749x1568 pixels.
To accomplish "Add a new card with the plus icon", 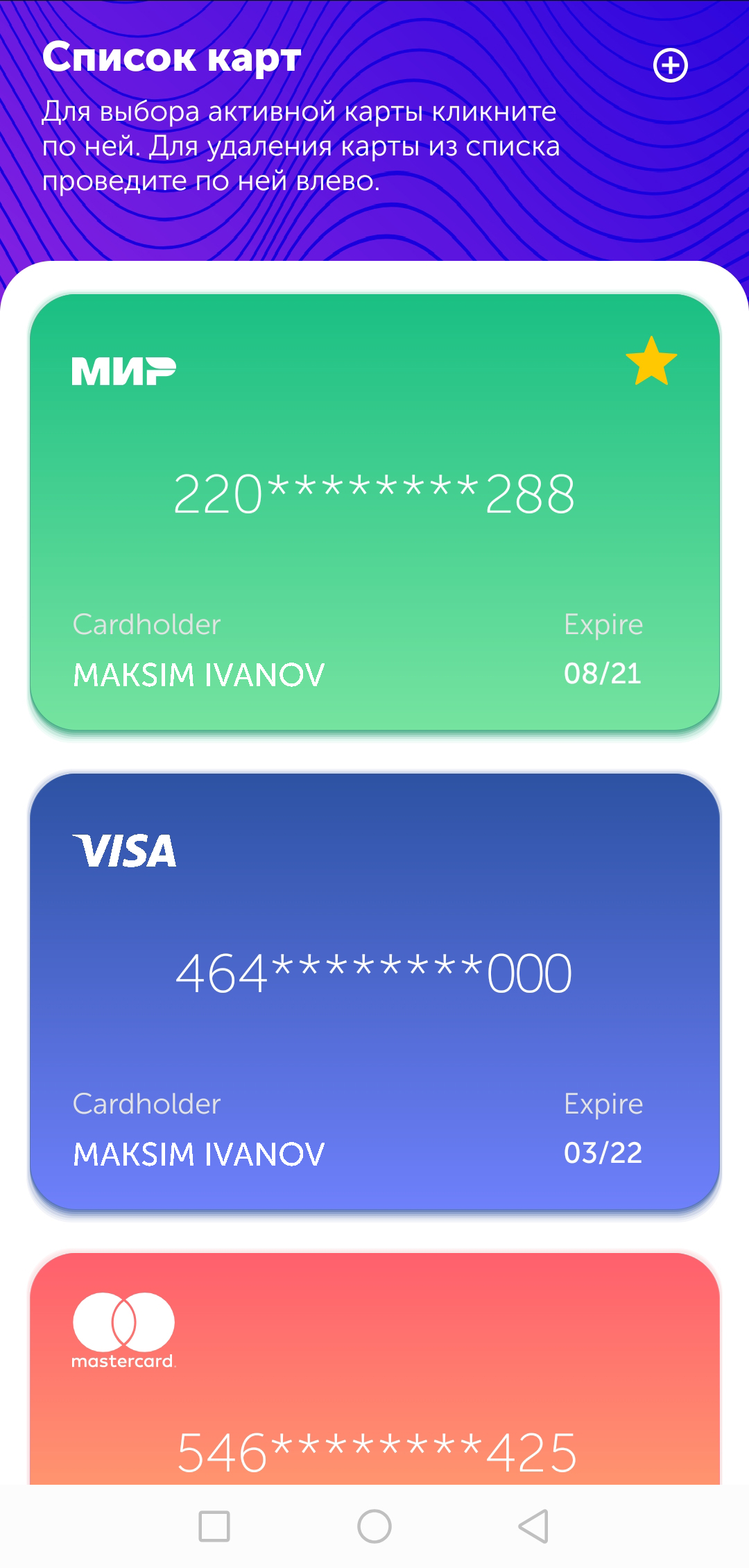I will click(670, 65).
